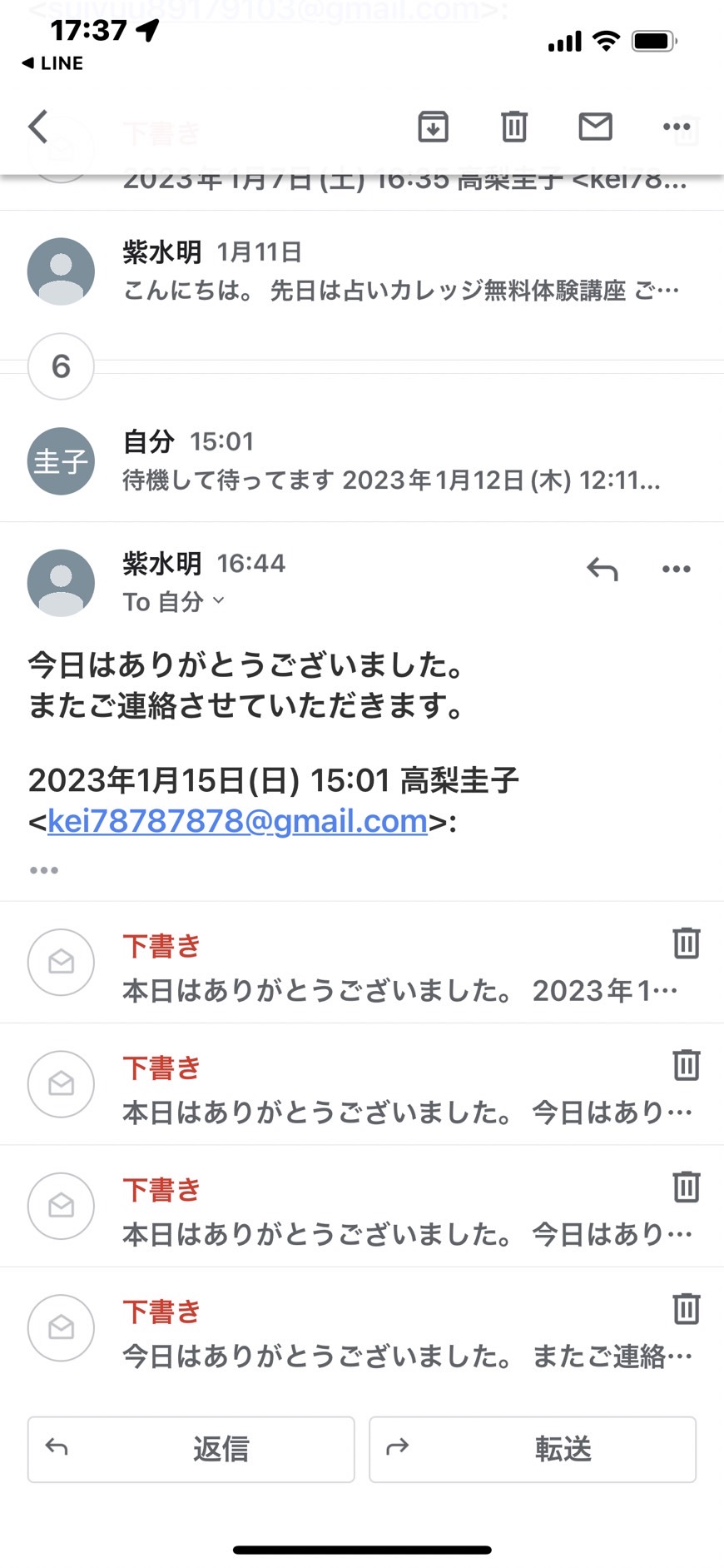724x1568 pixels.
Task: Archive this conversation
Action: (433, 127)
